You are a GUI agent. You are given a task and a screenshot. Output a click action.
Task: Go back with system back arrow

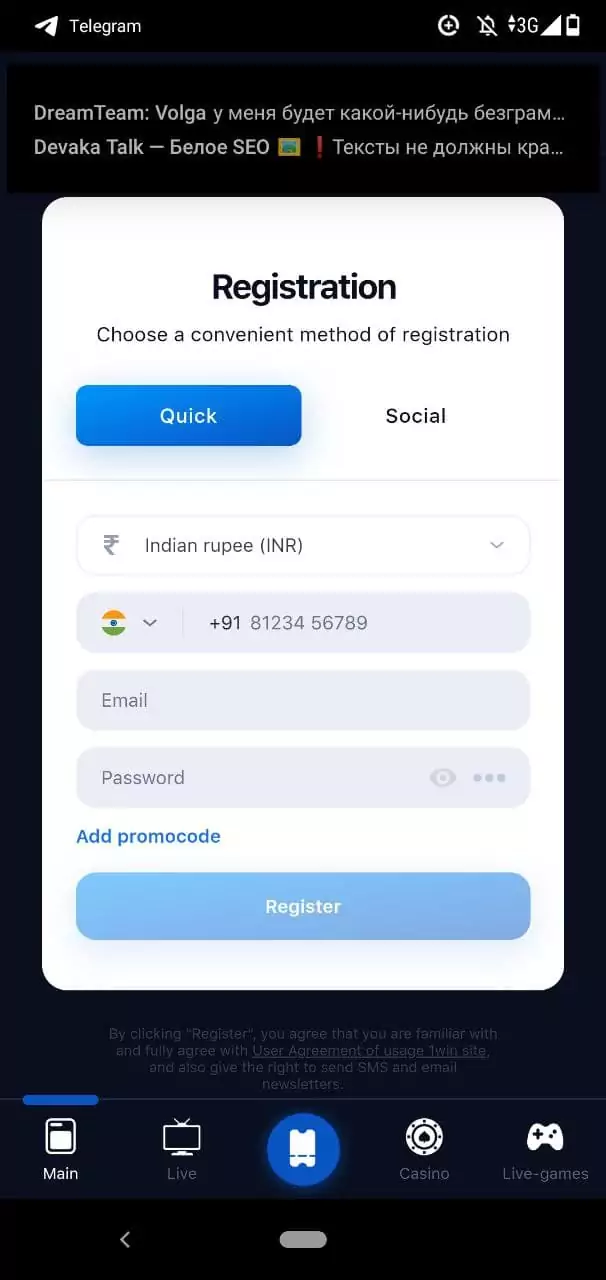click(x=125, y=1240)
